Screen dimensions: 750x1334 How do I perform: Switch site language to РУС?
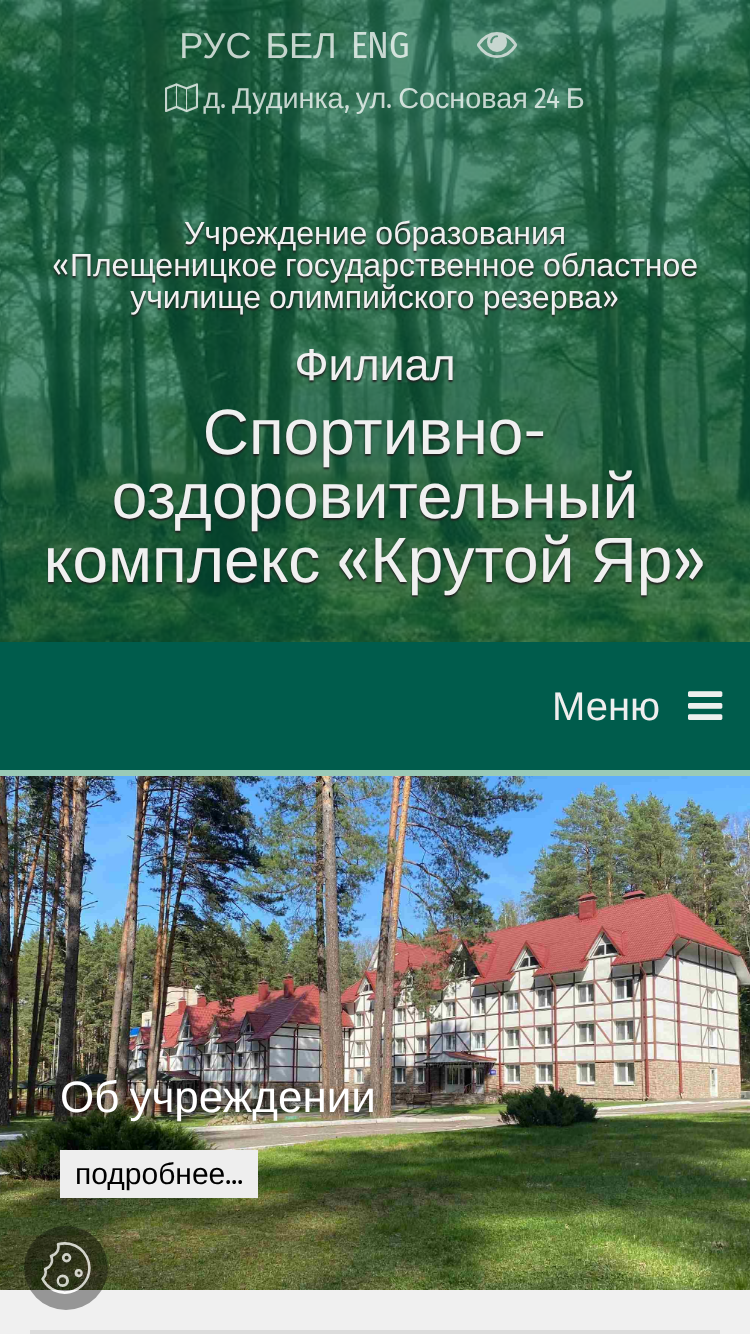(216, 46)
